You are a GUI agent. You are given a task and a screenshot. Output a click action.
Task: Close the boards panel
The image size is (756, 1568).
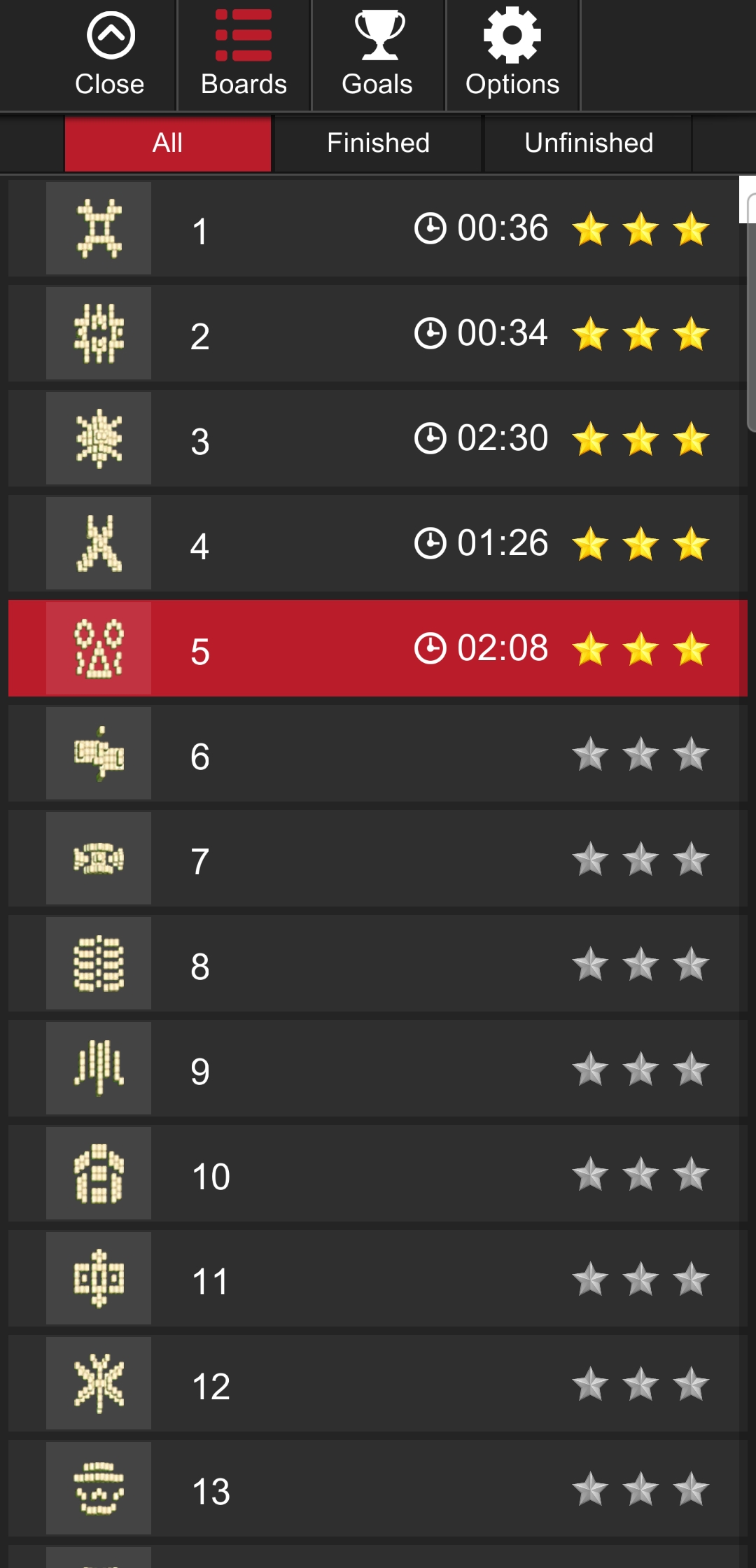pos(110,55)
